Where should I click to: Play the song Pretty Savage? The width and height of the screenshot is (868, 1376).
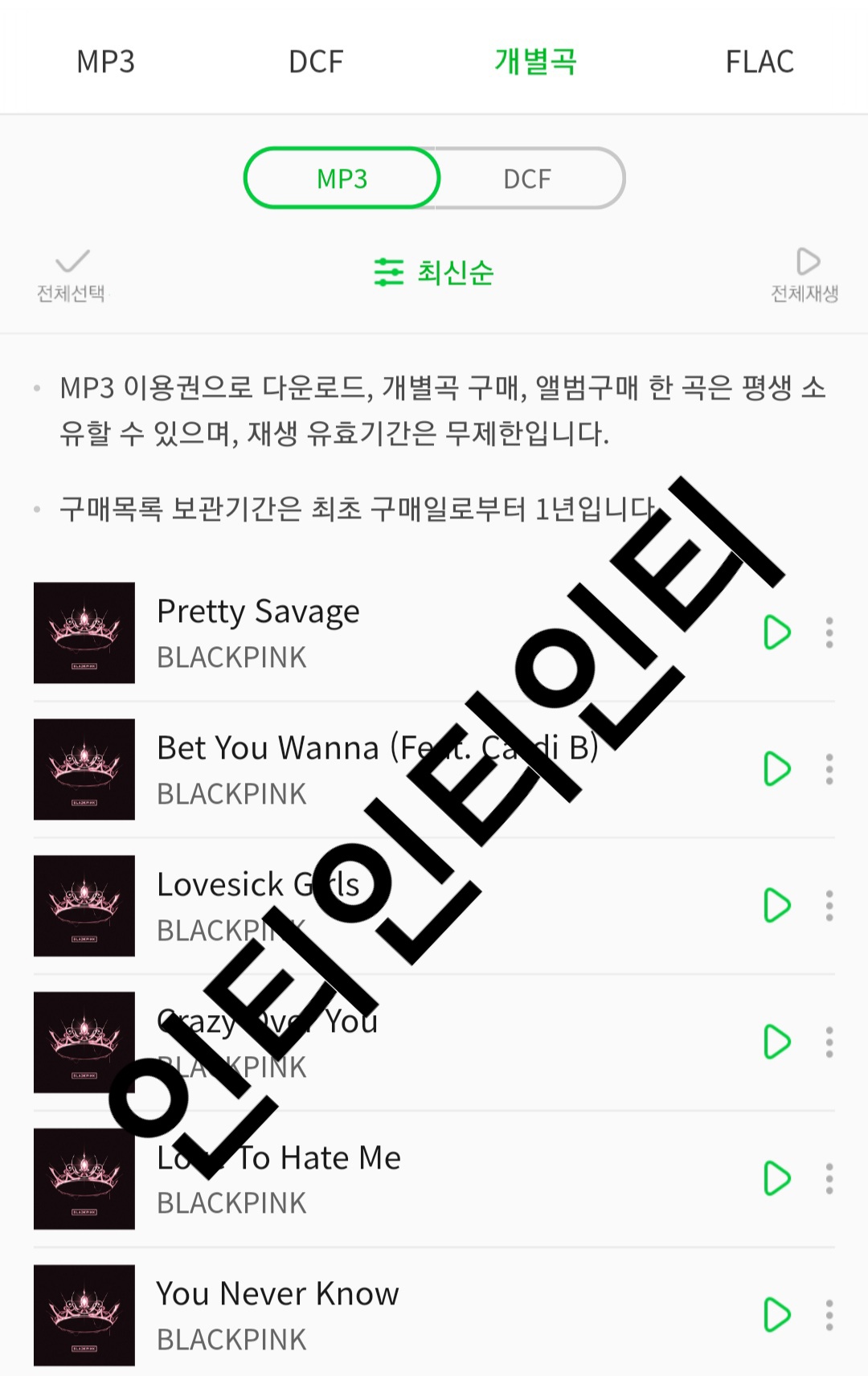[776, 633]
